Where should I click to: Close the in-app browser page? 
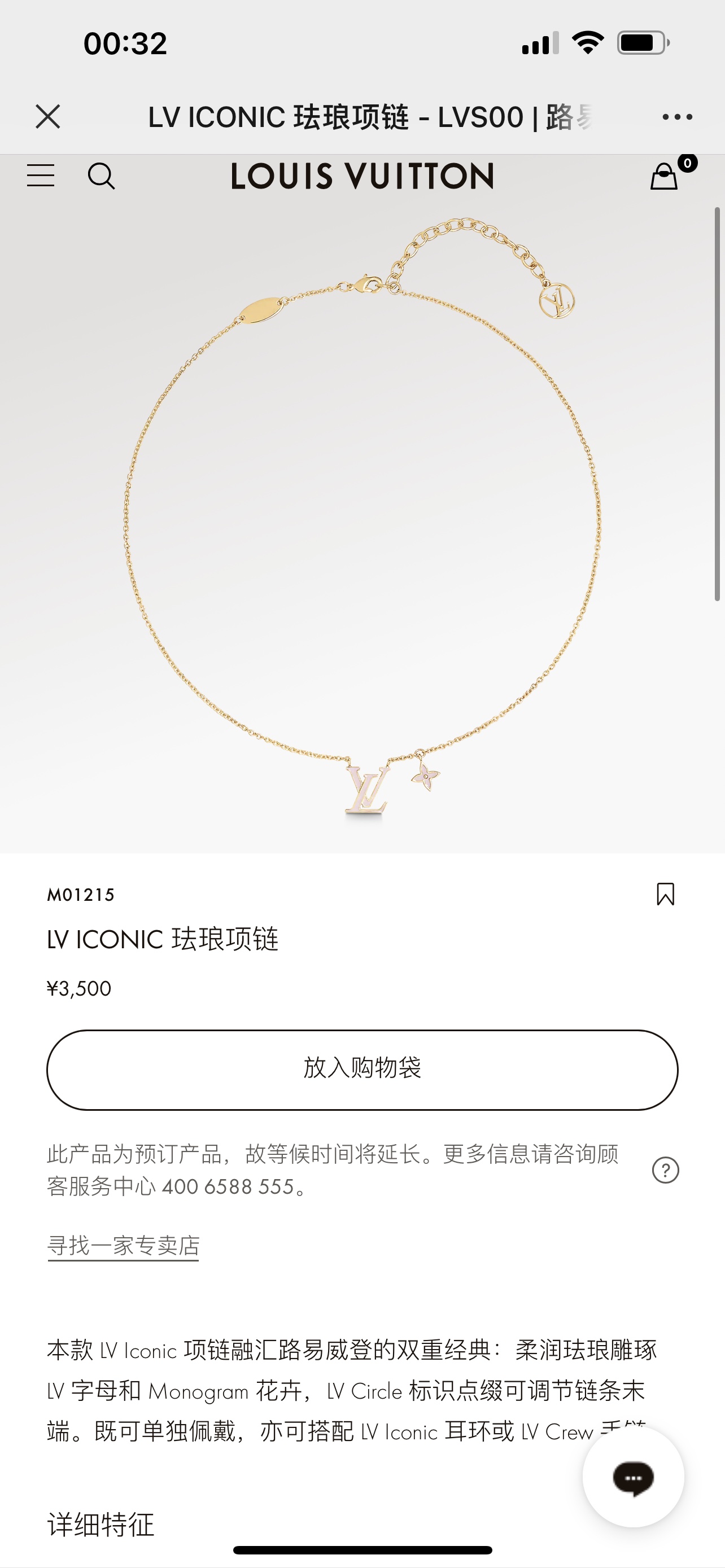pyautogui.click(x=47, y=116)
